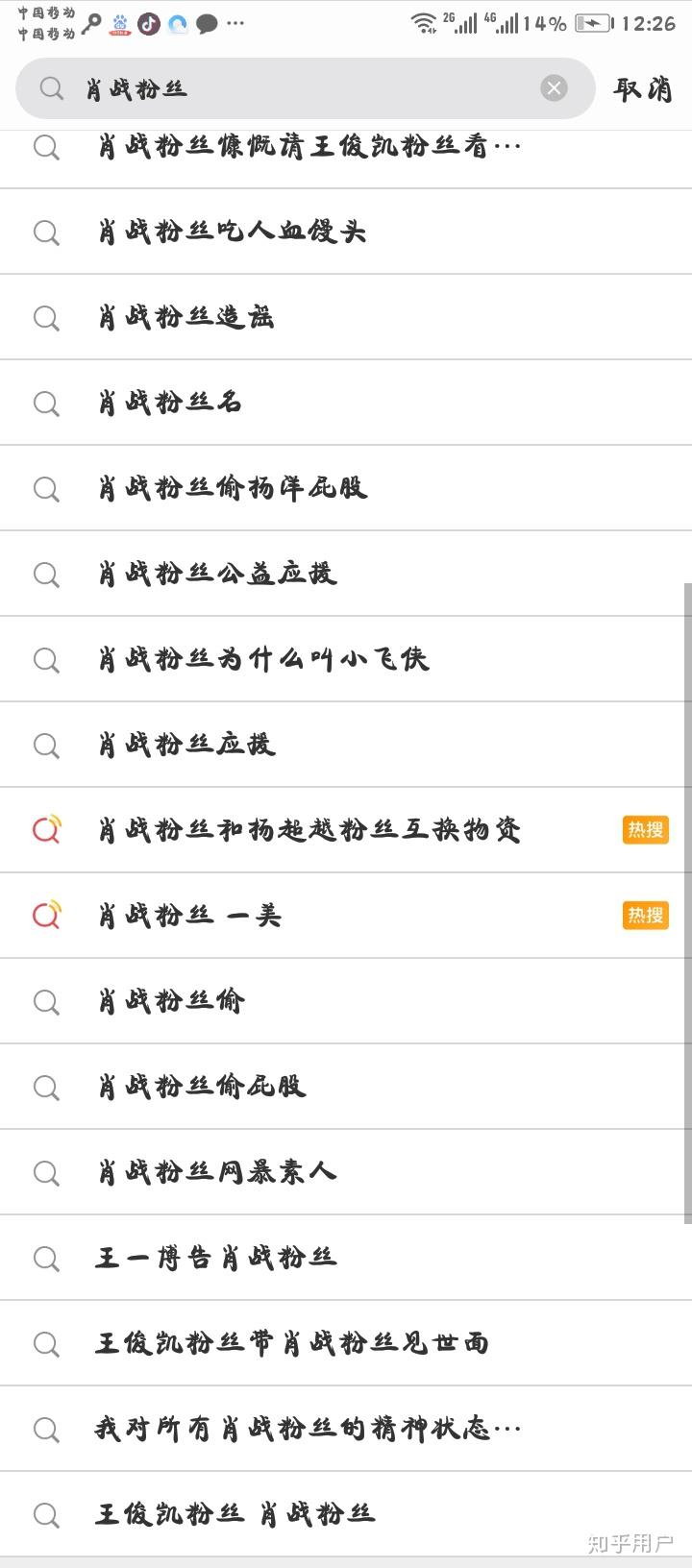Image resolution: width=692 pixels, height=1568 pixels.
Task: Select suggestion 肖战粉丝偷屁股
Action: 202,1087
